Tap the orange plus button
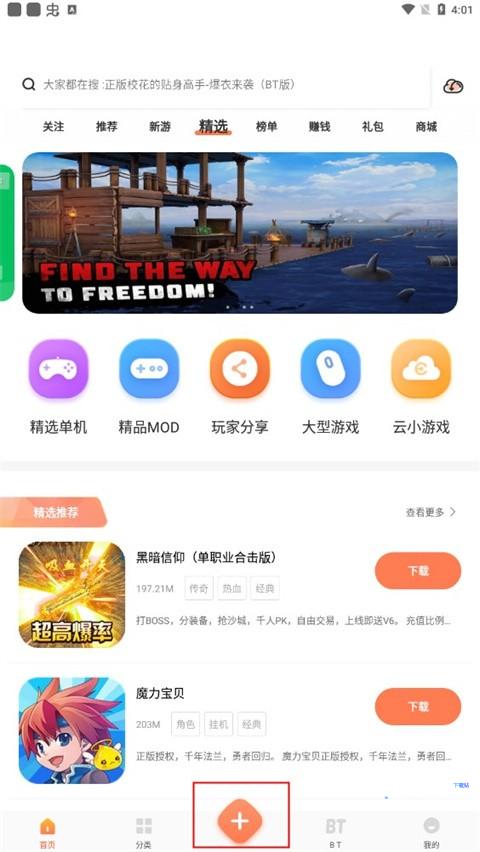 [240, 820]
